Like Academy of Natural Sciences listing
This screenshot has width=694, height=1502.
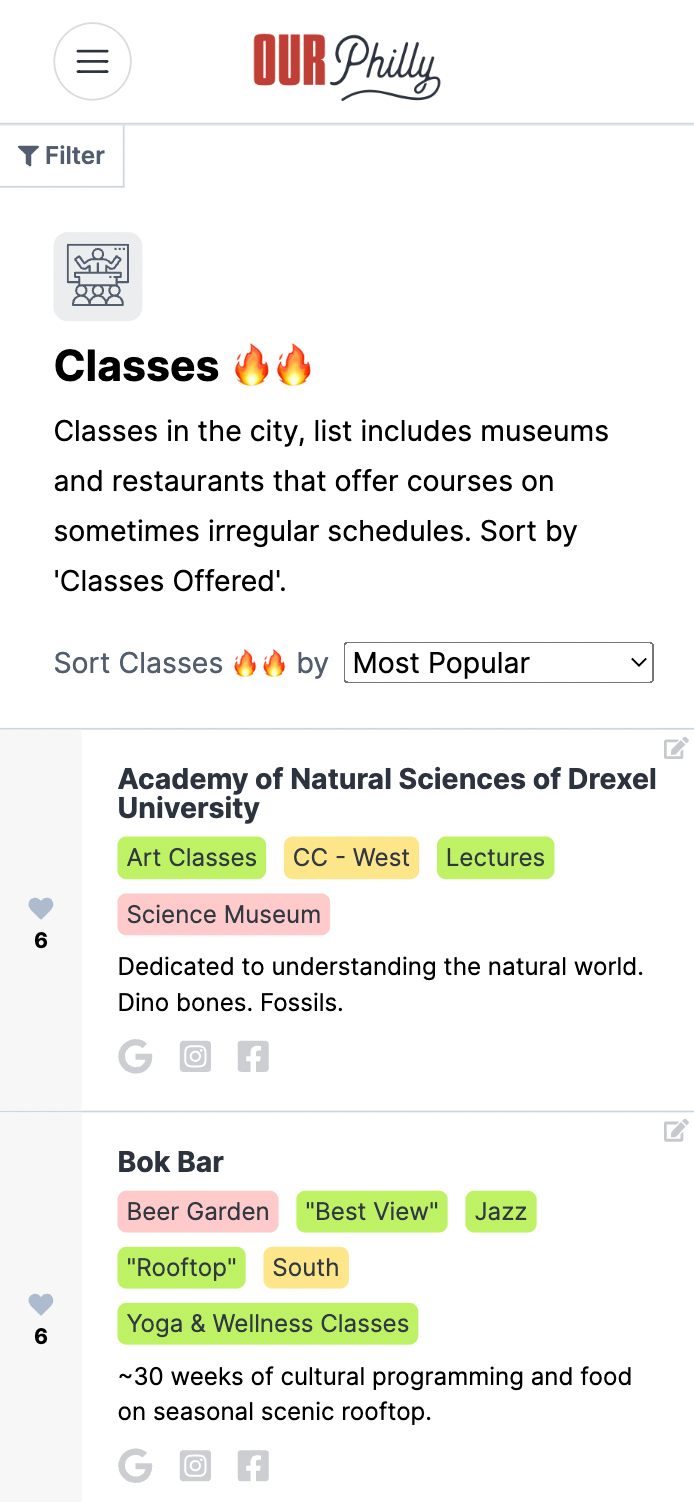point(40,908)
